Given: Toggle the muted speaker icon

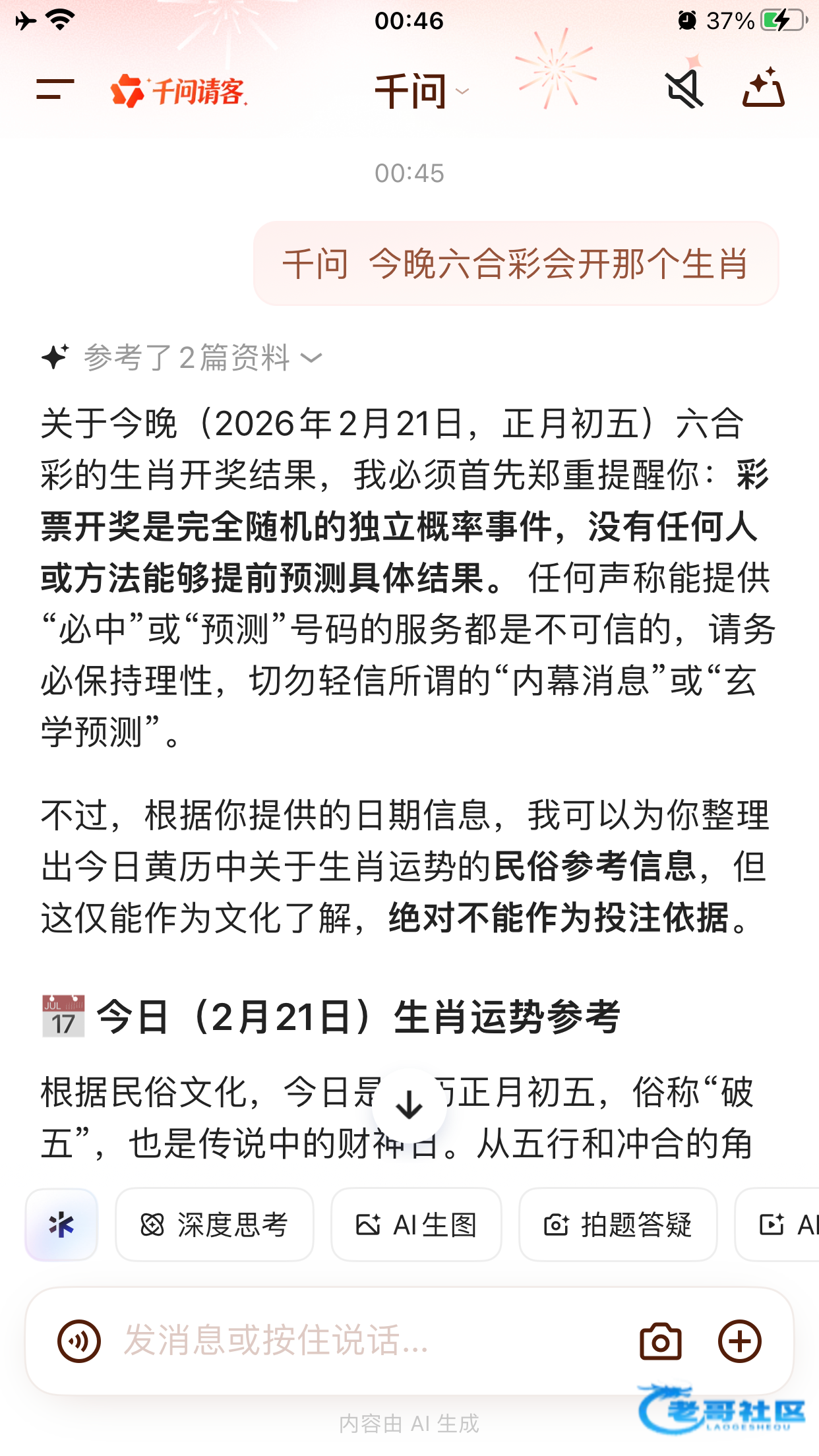Looking at the screenshot, I should coord(684,90).
